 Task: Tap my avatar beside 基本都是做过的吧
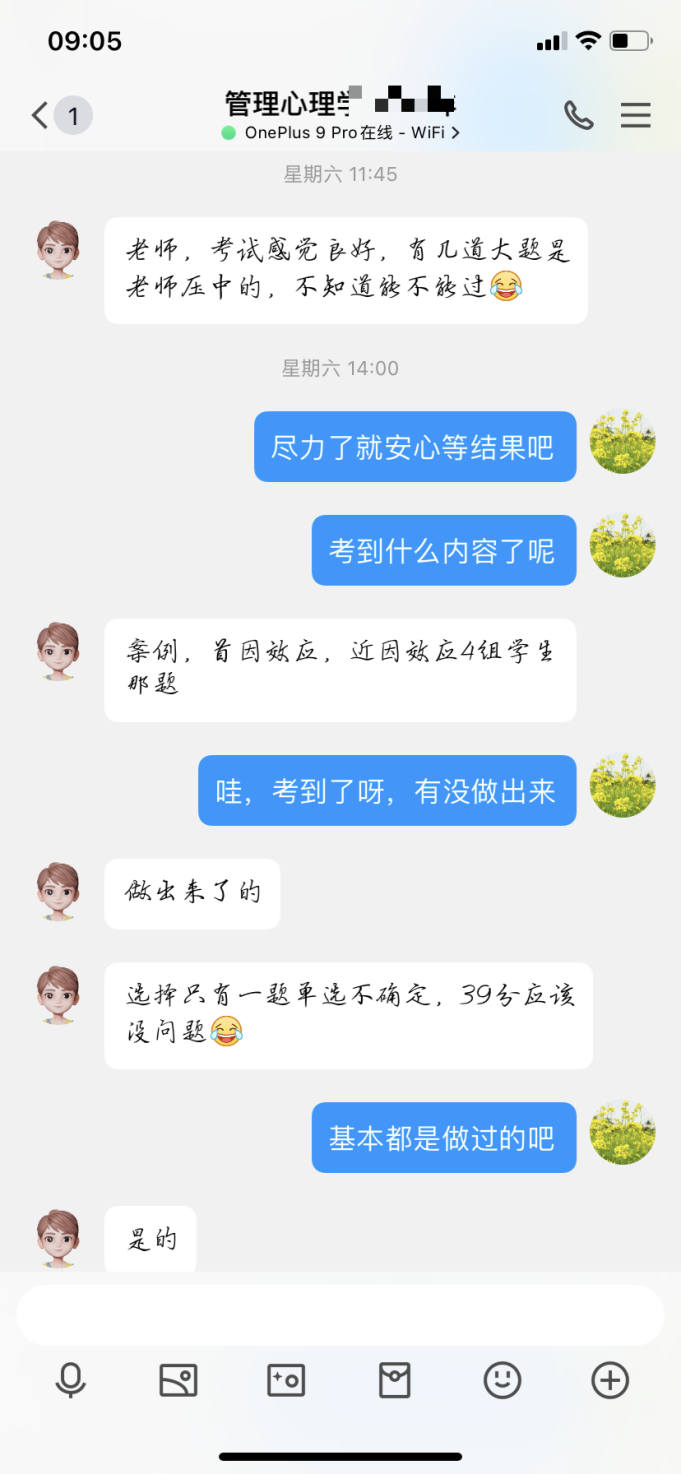click(x=622, y=1133)
